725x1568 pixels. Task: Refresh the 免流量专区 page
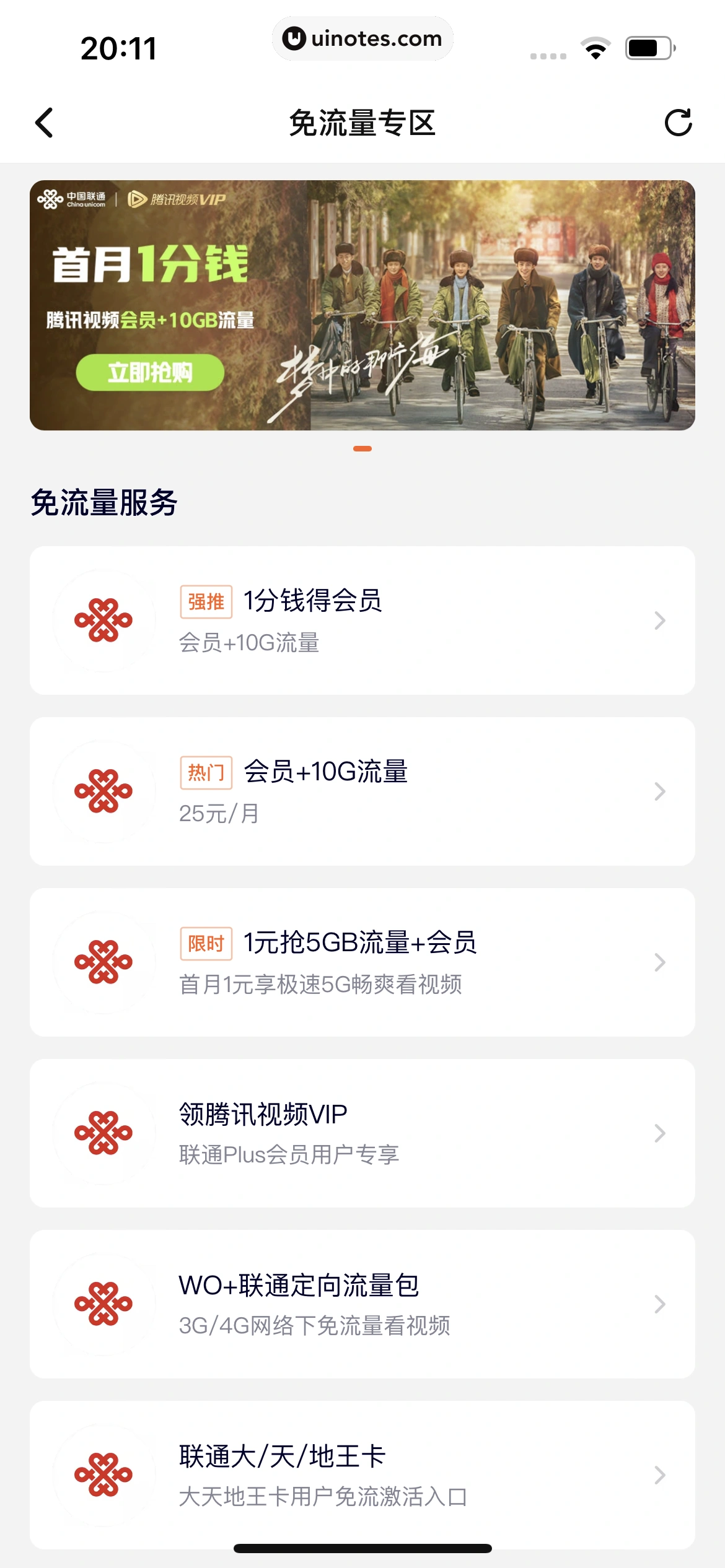pos(678,123)
